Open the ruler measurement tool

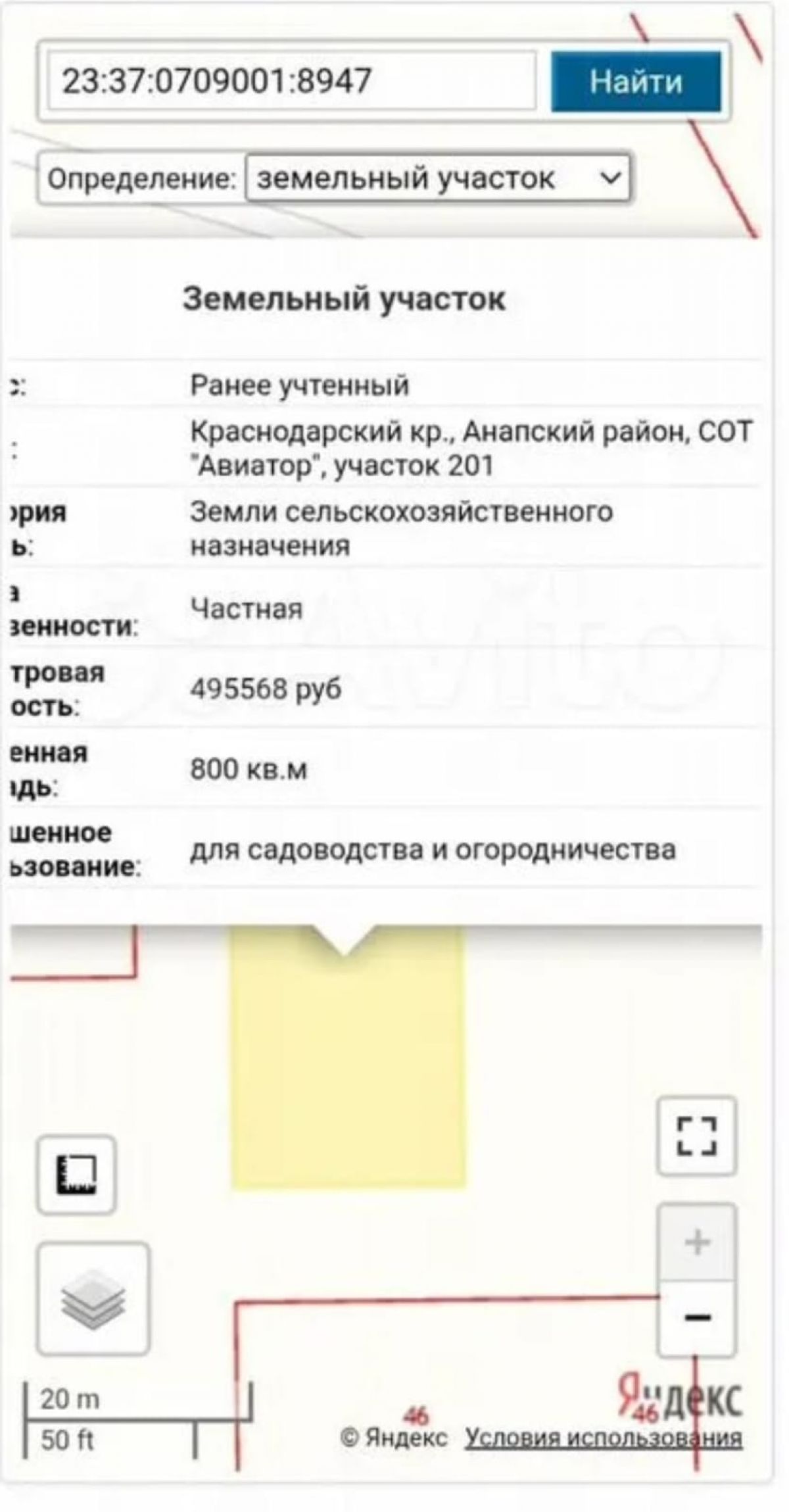[76, 1175]
